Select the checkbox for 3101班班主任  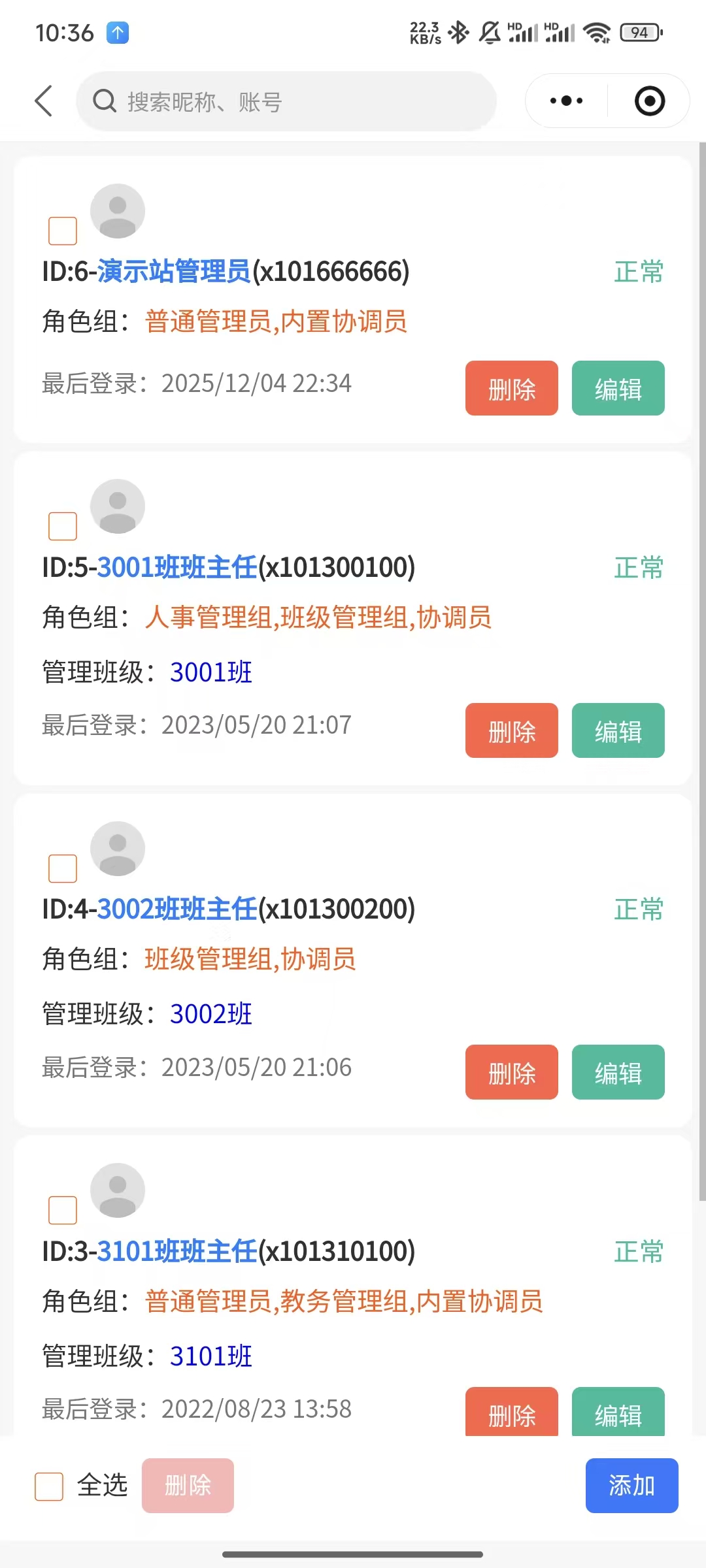click(63, 1210)
